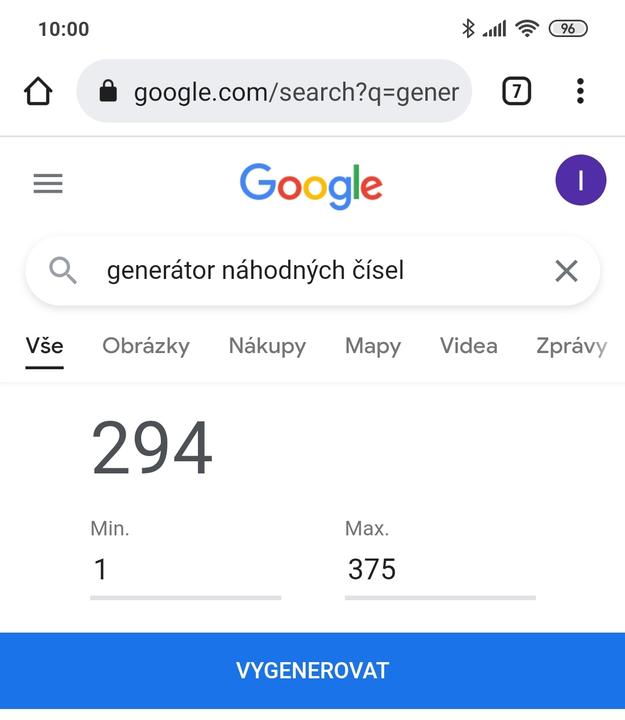Clear the search query text
This screenshot has width=625, height=720.
coord(566,270)
